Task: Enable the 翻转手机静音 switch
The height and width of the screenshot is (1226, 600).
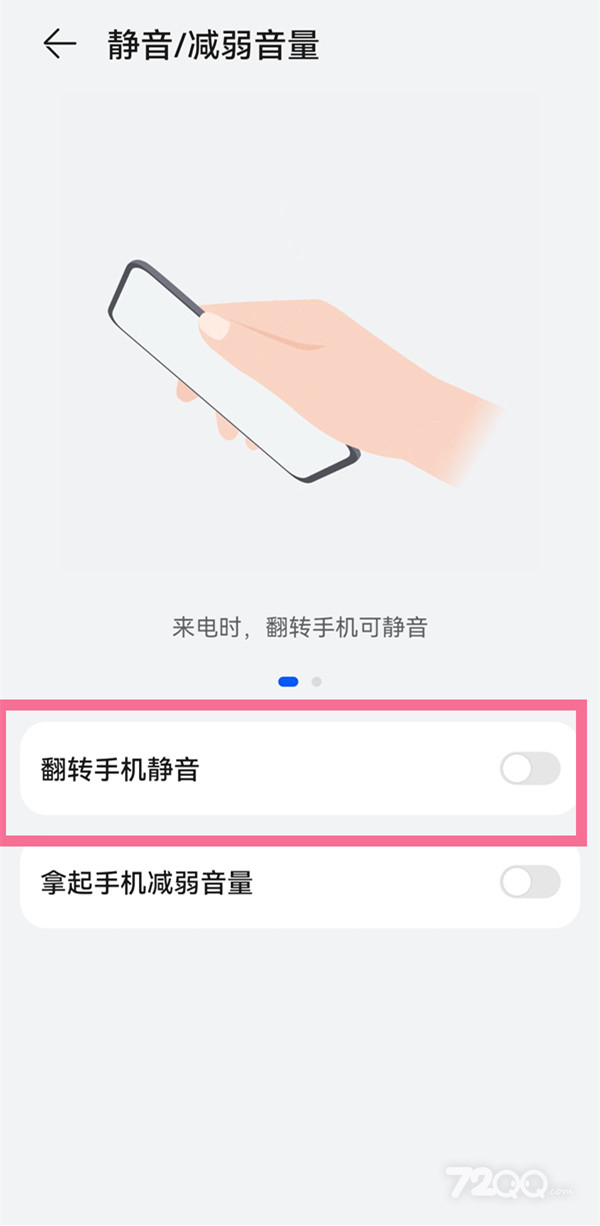Action: click(530, 769)
